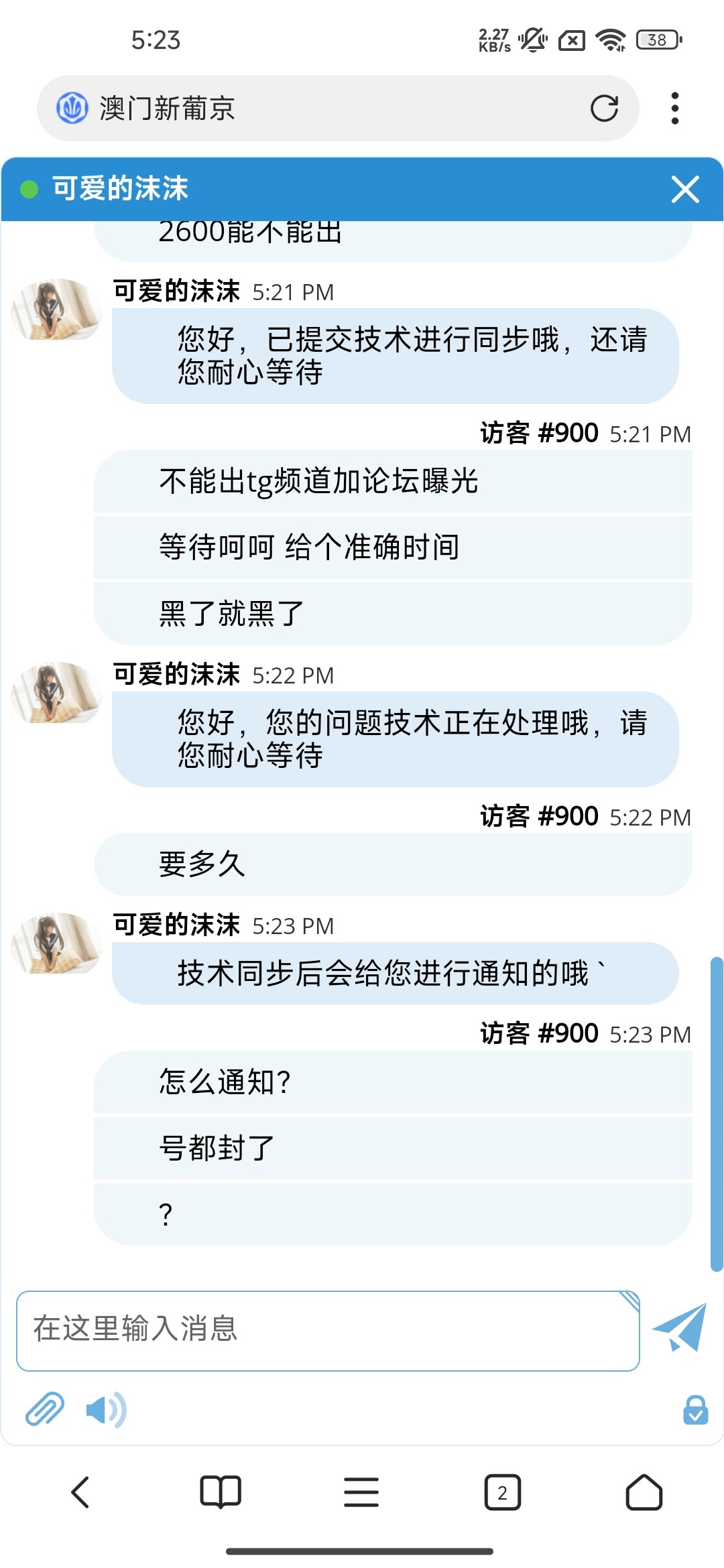View the 2 open tabs
This screenshot has height=1568, width=724.
[x=502, y=1492]
